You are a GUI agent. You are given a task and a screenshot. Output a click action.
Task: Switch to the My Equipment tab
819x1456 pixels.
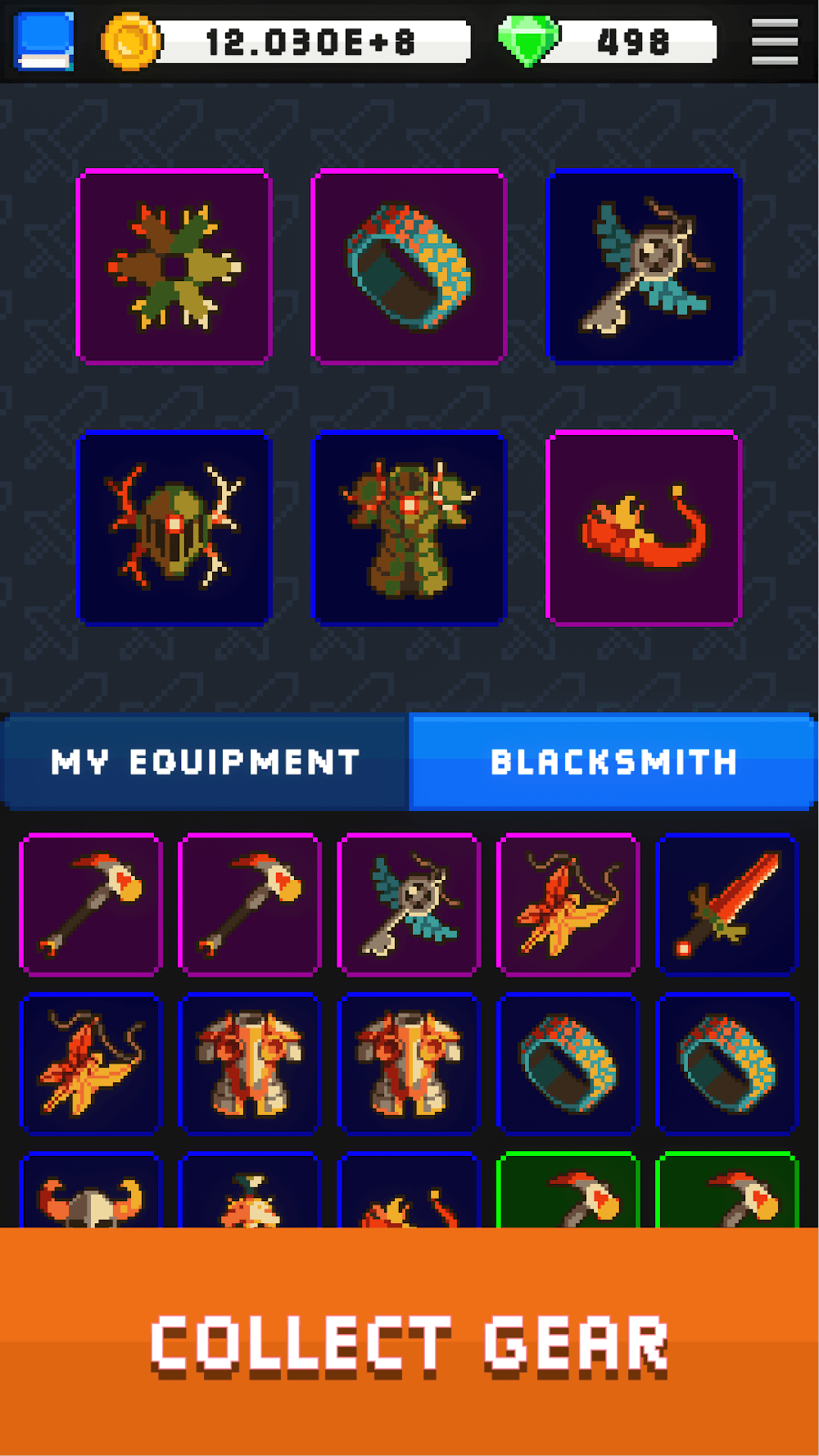[205, 762]
